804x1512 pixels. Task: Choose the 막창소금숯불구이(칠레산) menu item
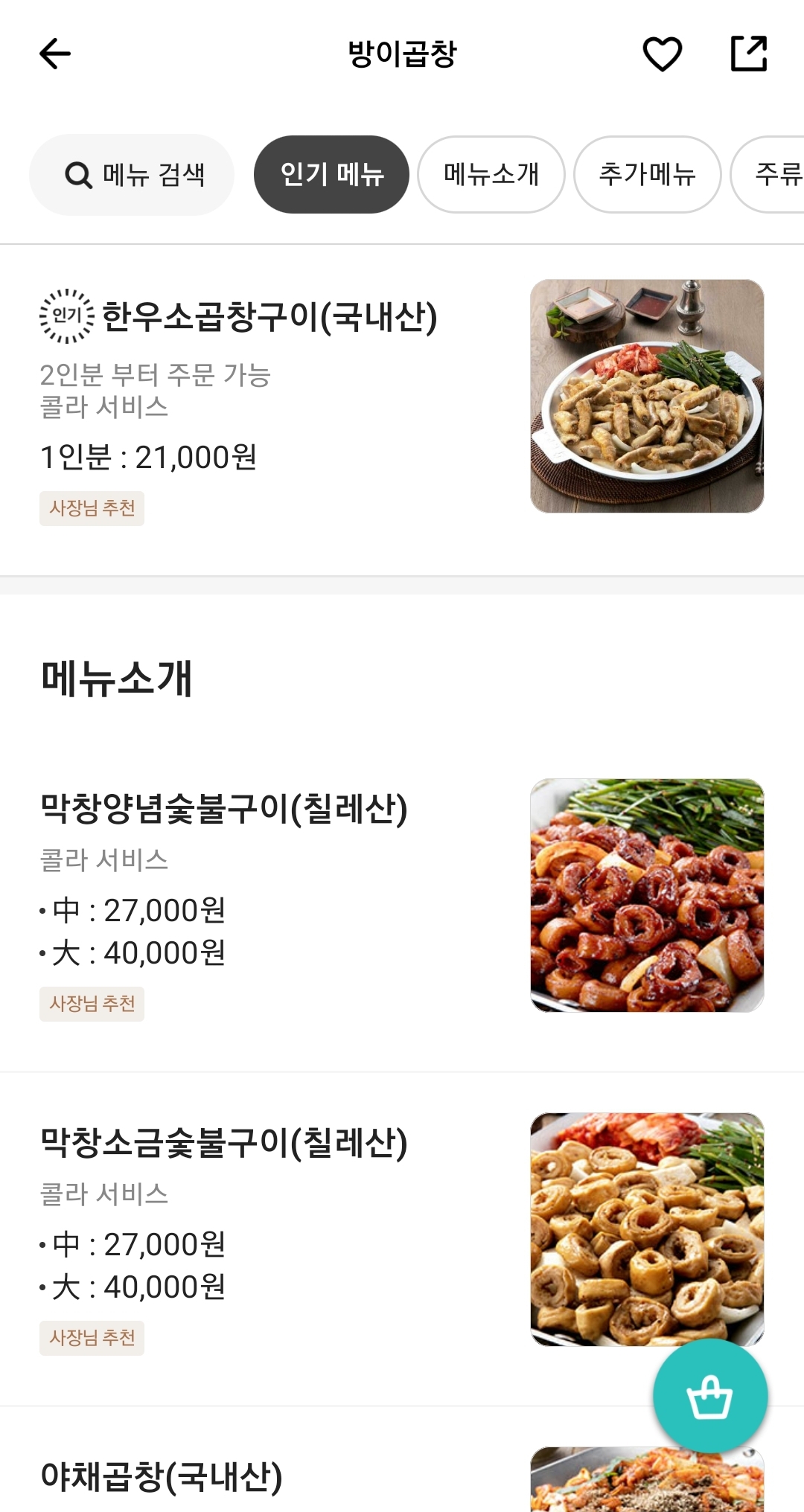click(x=224, y=1143)
